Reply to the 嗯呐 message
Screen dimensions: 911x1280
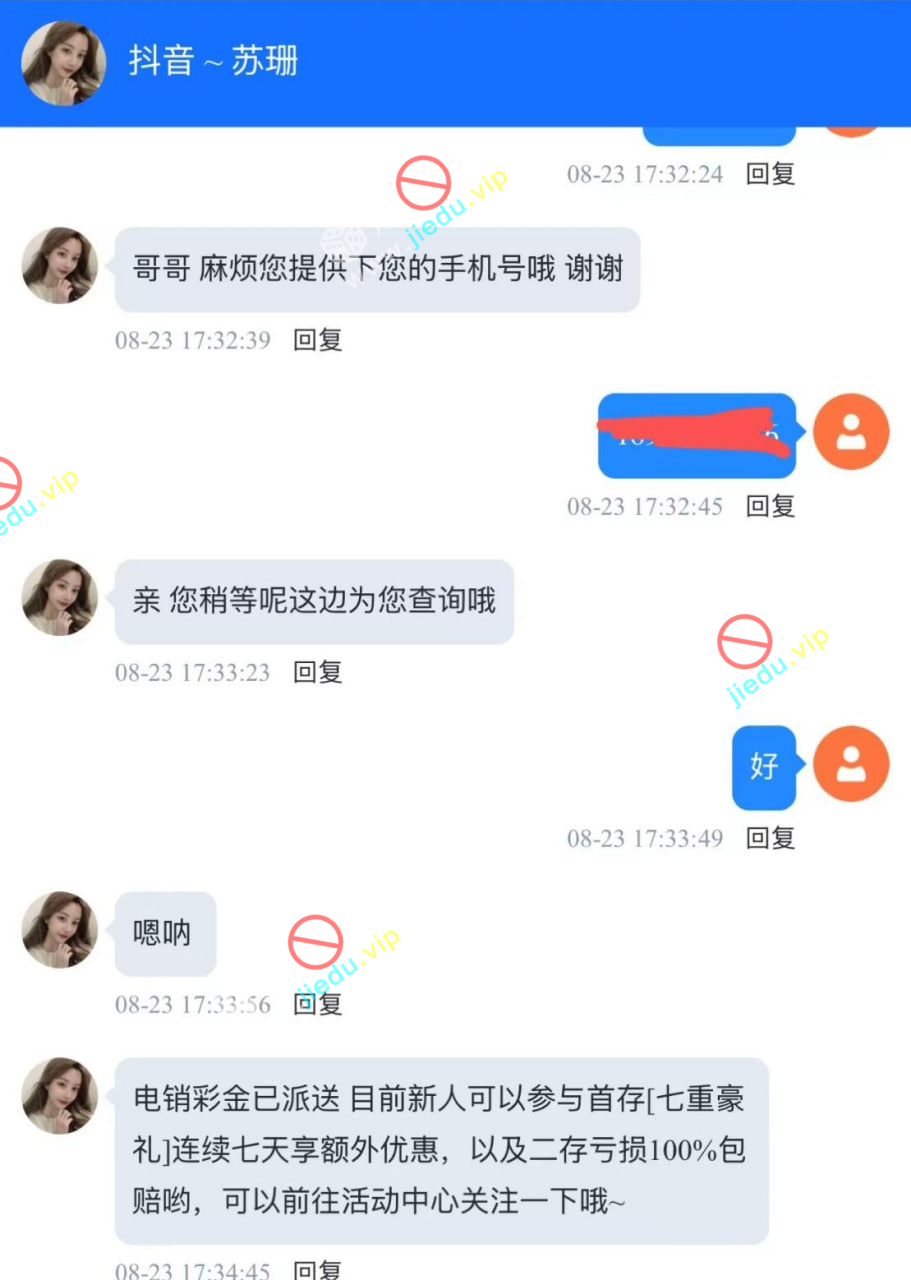tap(317, 1004)
